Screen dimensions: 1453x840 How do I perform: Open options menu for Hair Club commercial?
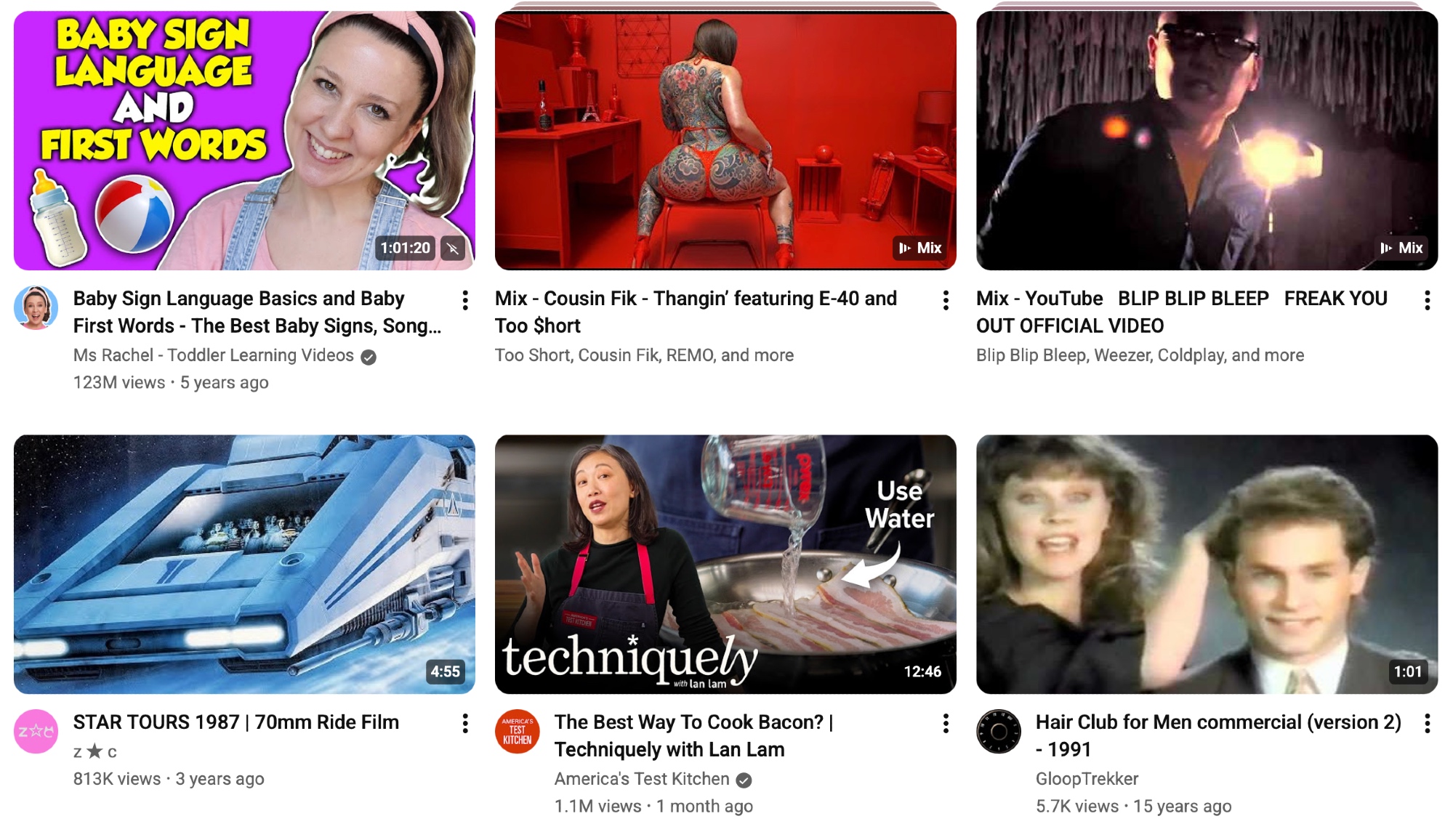click(x=1428, y=723)
